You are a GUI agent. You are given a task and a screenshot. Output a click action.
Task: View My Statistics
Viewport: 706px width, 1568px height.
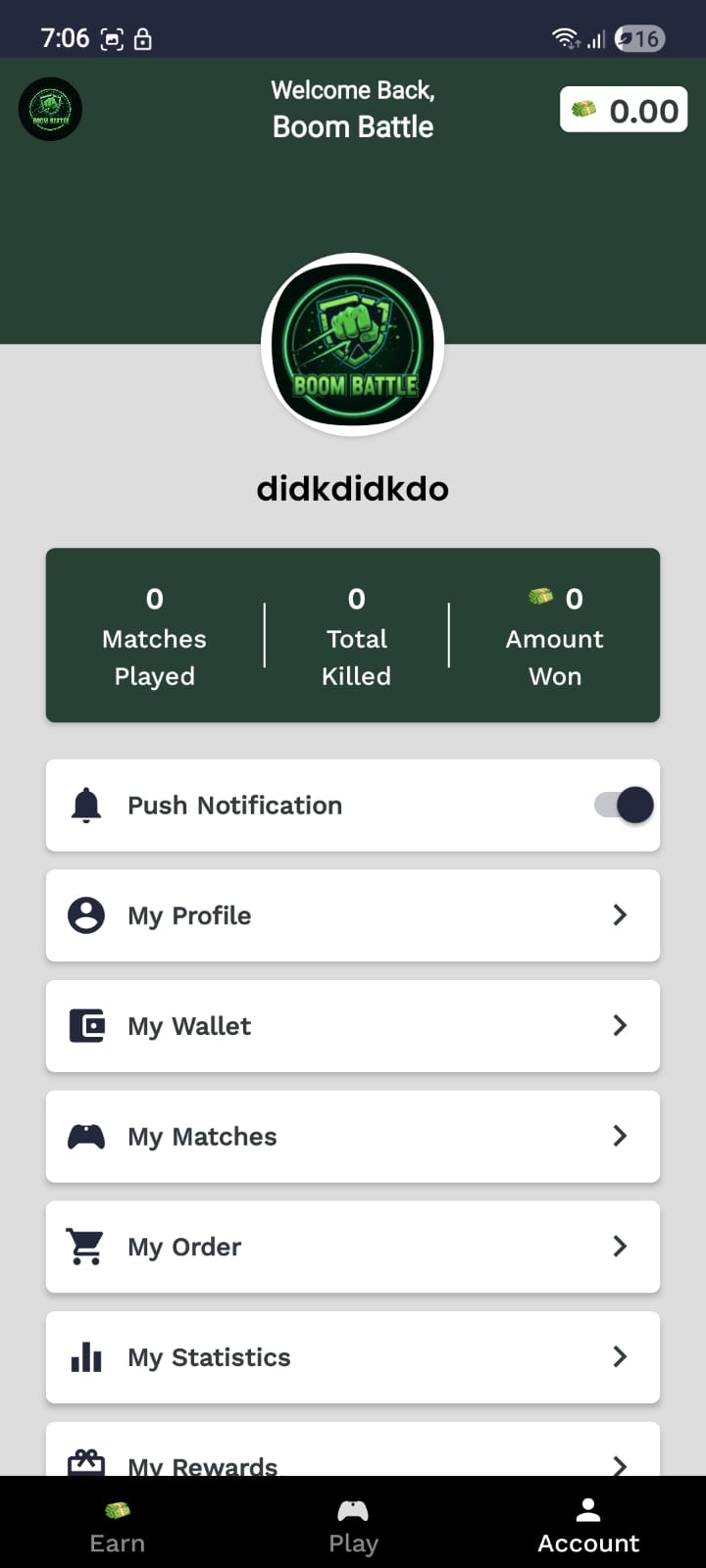click(353, 1357)
